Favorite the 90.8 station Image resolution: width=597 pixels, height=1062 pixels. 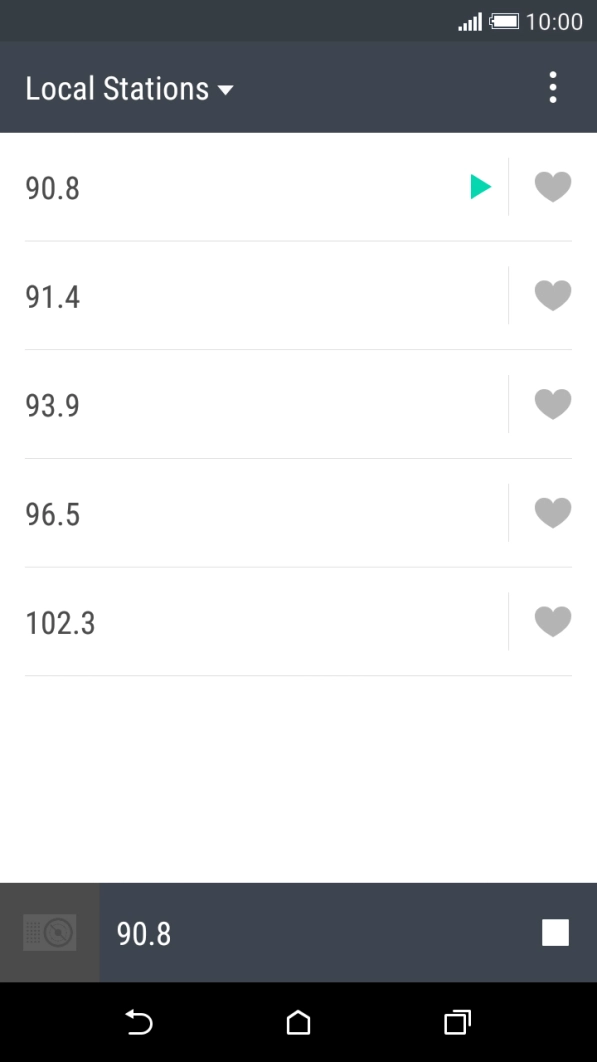pos(553,186)
